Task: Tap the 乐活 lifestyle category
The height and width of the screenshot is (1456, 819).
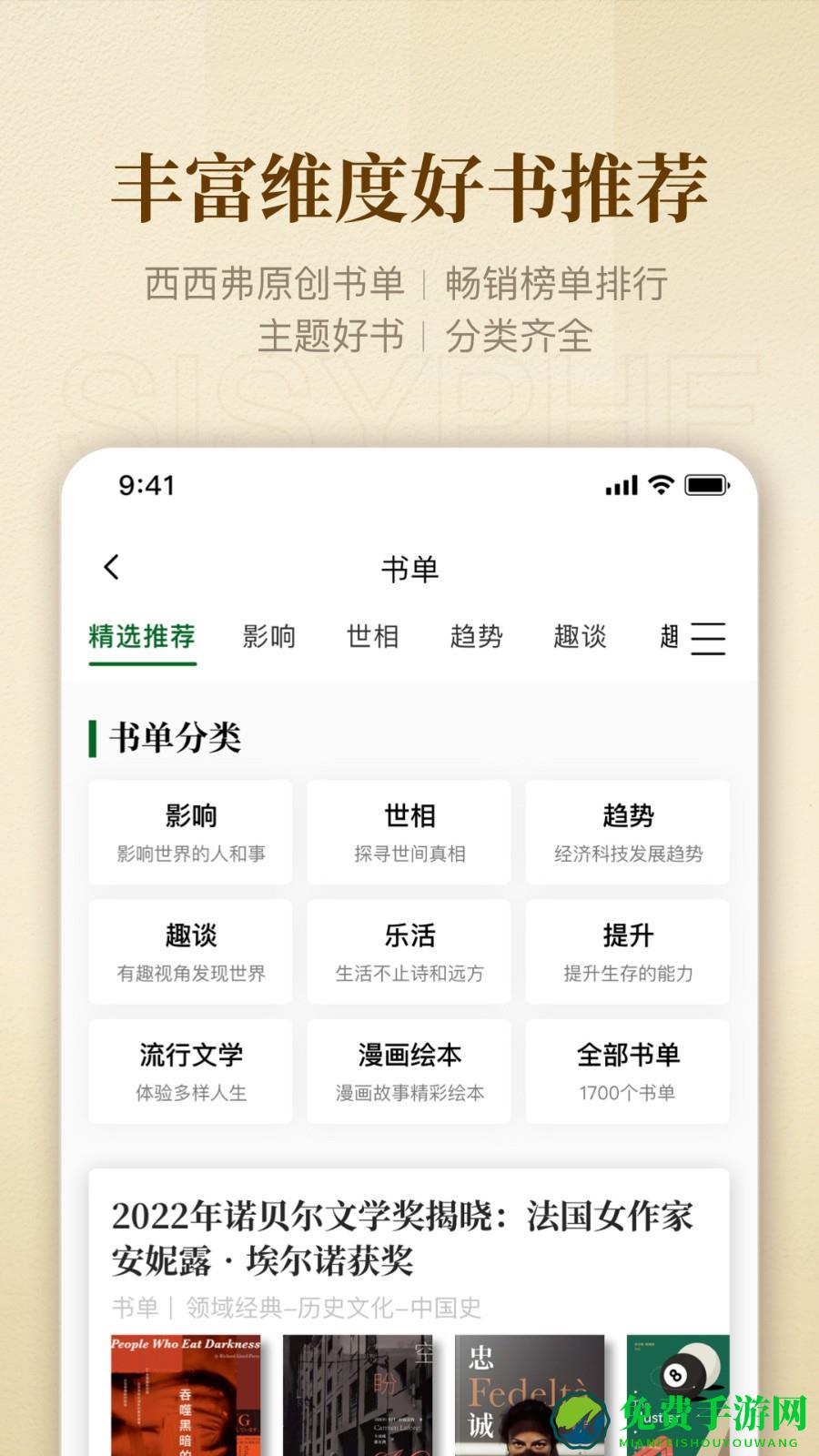Action: coord(409,952)
